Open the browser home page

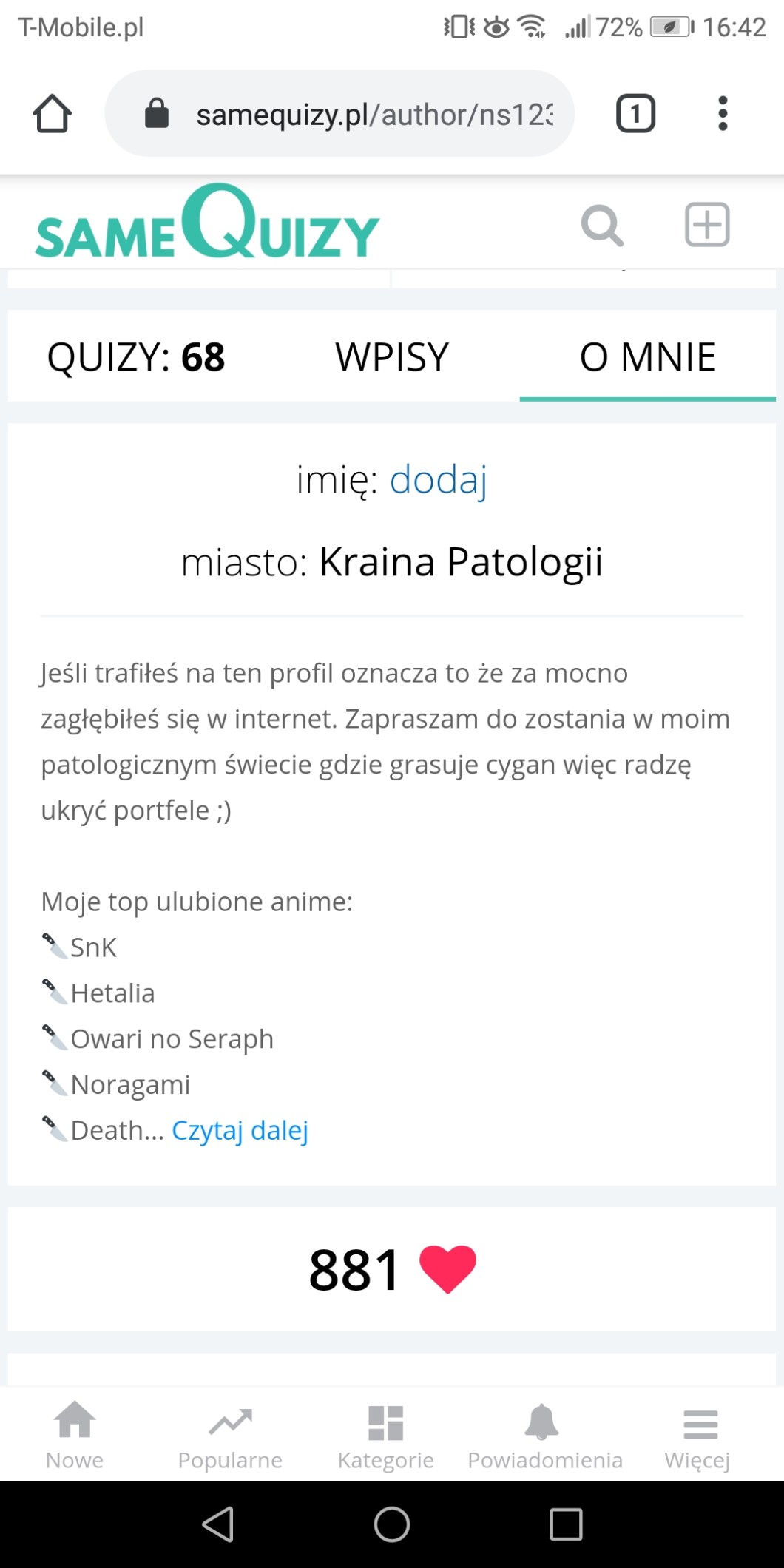[x=52, y=114]
